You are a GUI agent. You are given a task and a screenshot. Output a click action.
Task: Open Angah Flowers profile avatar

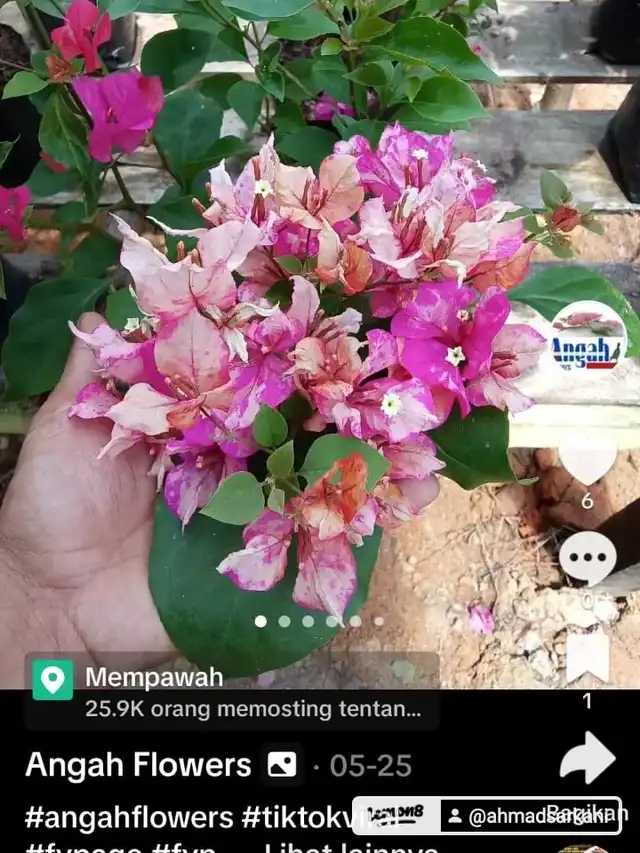pyautogui.click(x=588, y=339)
